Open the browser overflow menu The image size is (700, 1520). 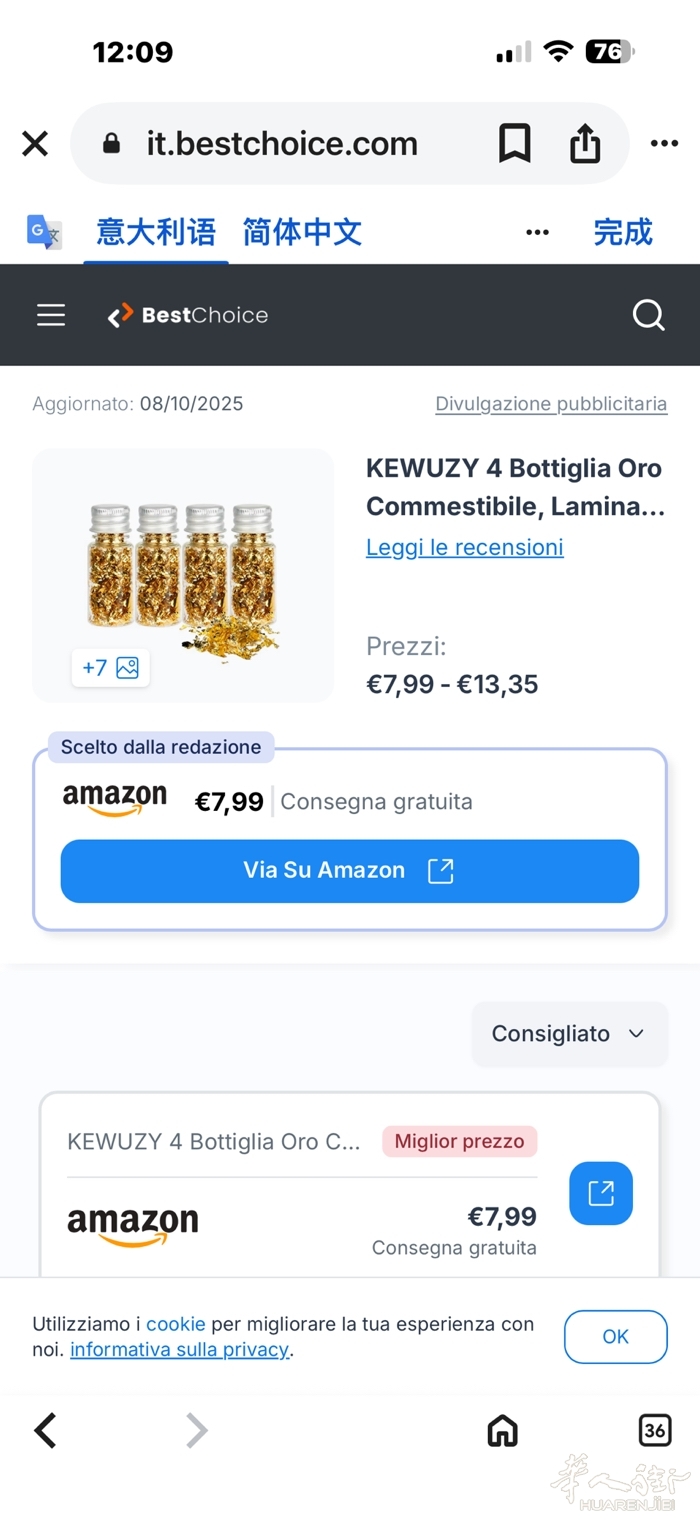coord(664,144)
